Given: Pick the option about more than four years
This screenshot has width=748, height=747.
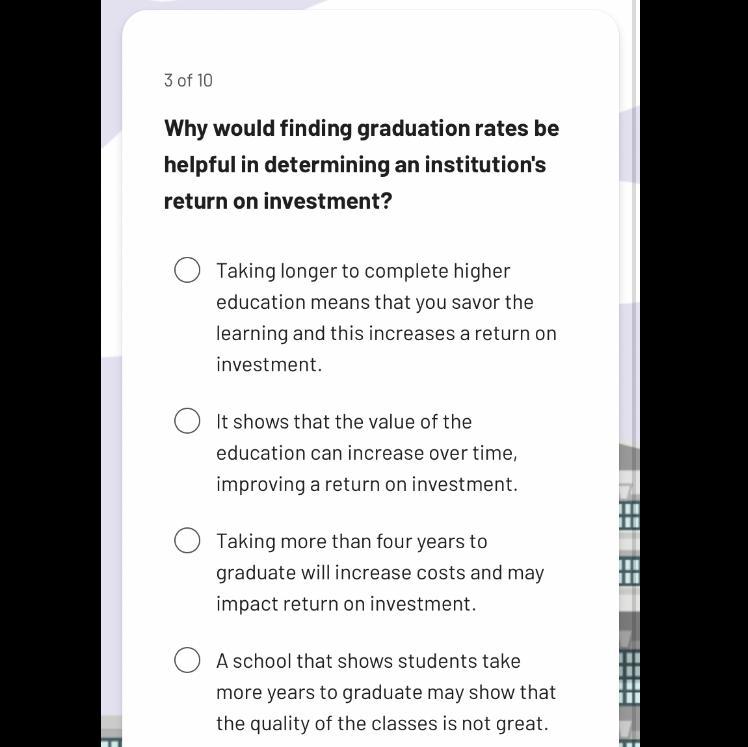Looking at the screenshot, I should pyautogui.click(x=187, y=541).
